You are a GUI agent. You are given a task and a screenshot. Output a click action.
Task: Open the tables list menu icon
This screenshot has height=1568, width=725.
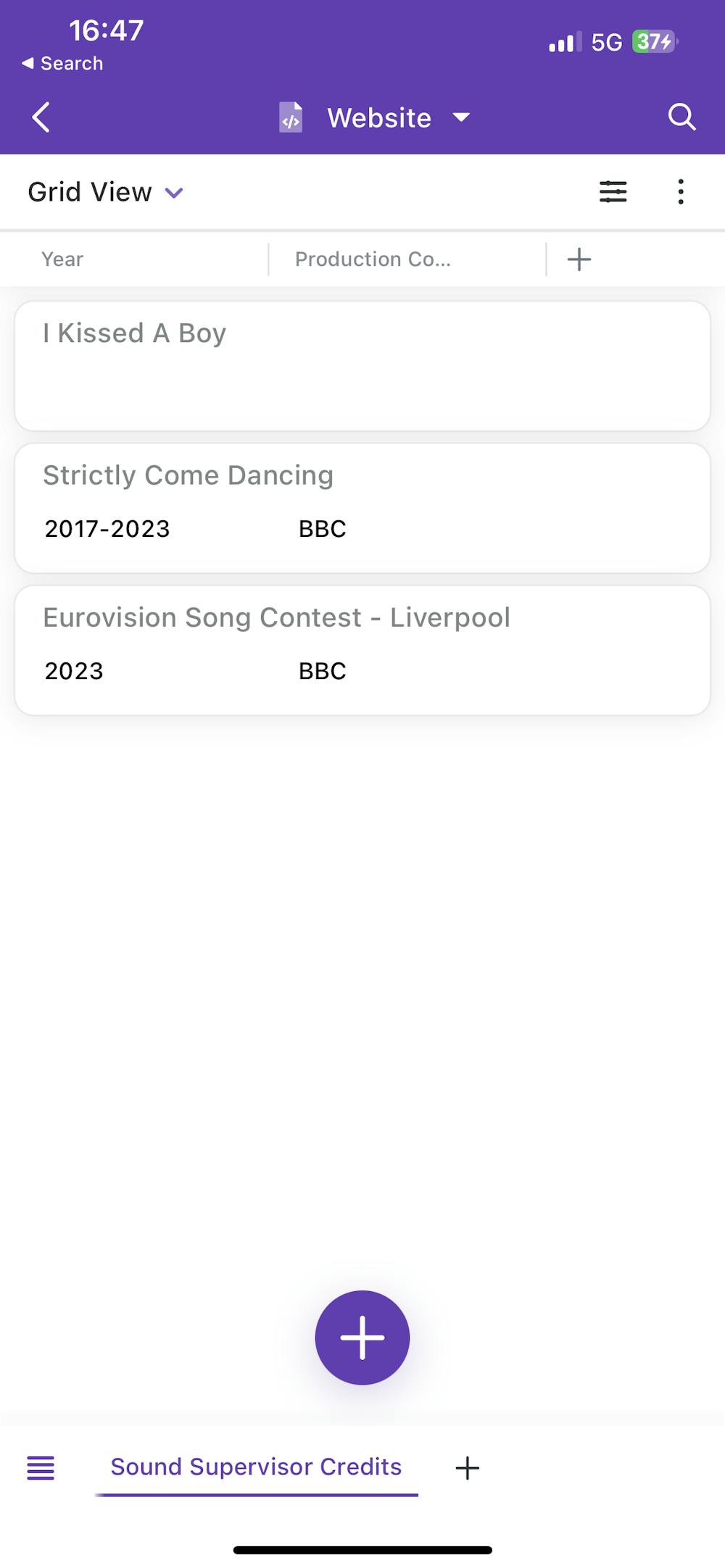41,1468
